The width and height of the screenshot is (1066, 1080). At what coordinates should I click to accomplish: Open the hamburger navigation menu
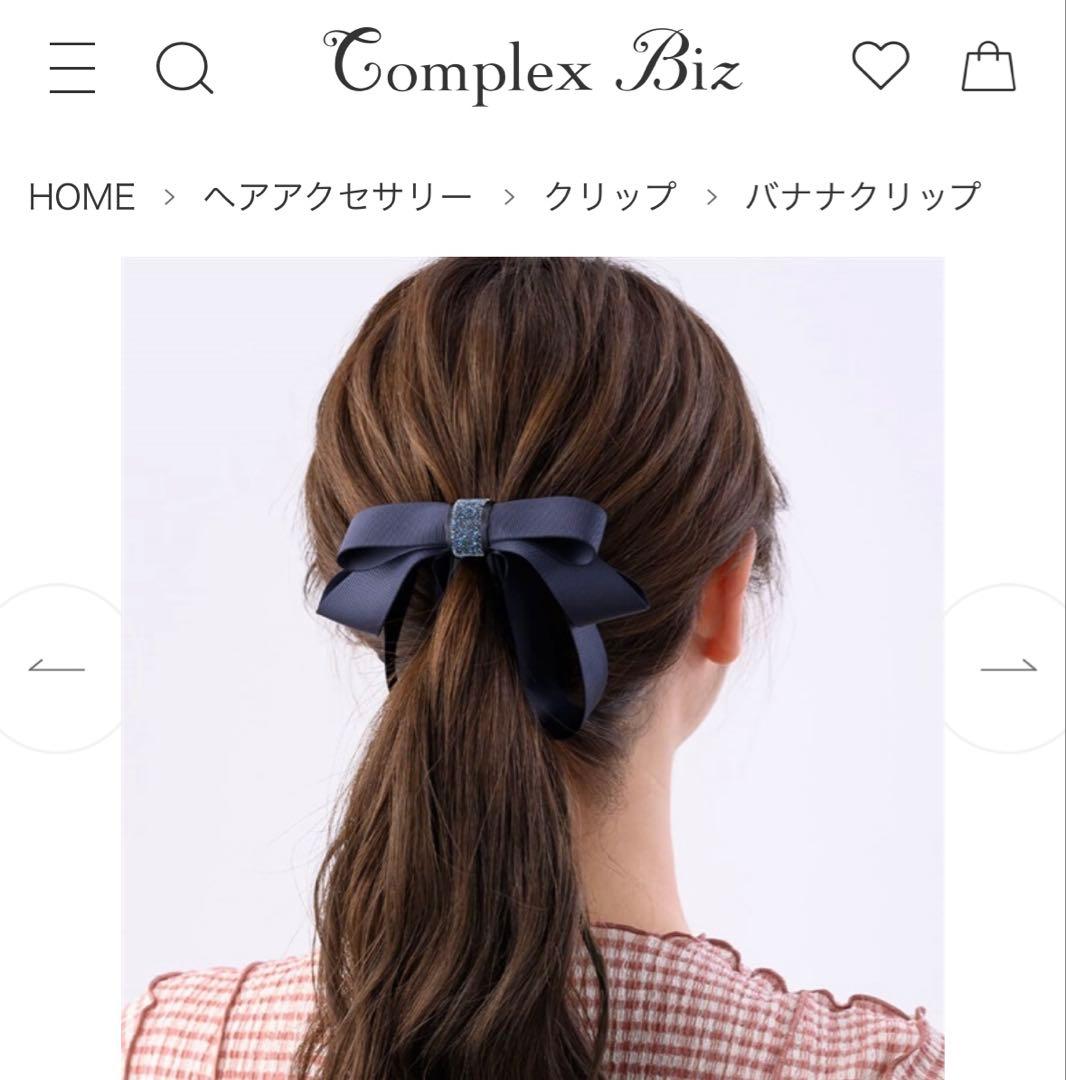coord(73,68)
